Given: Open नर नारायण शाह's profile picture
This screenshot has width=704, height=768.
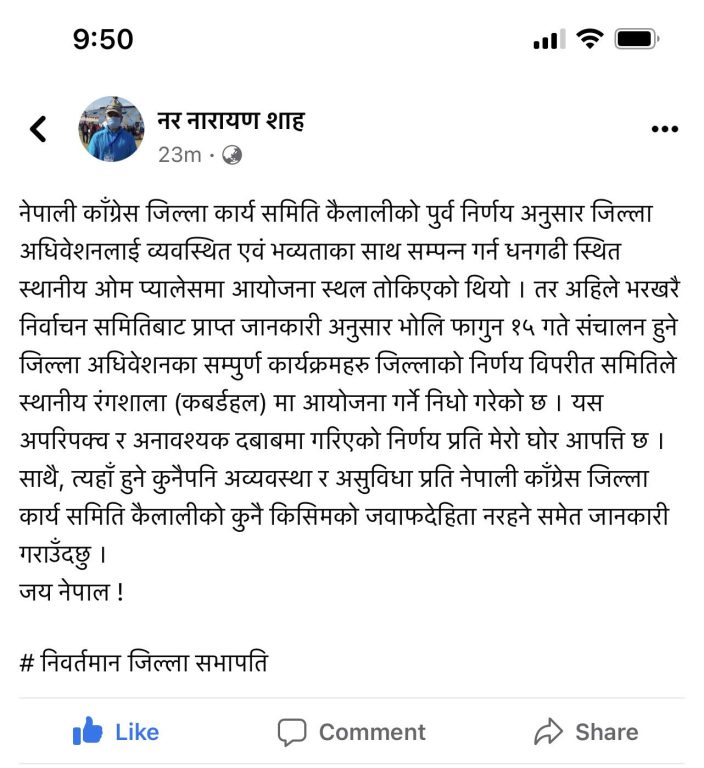Looking at the screenshot, I should pos(111,129).
